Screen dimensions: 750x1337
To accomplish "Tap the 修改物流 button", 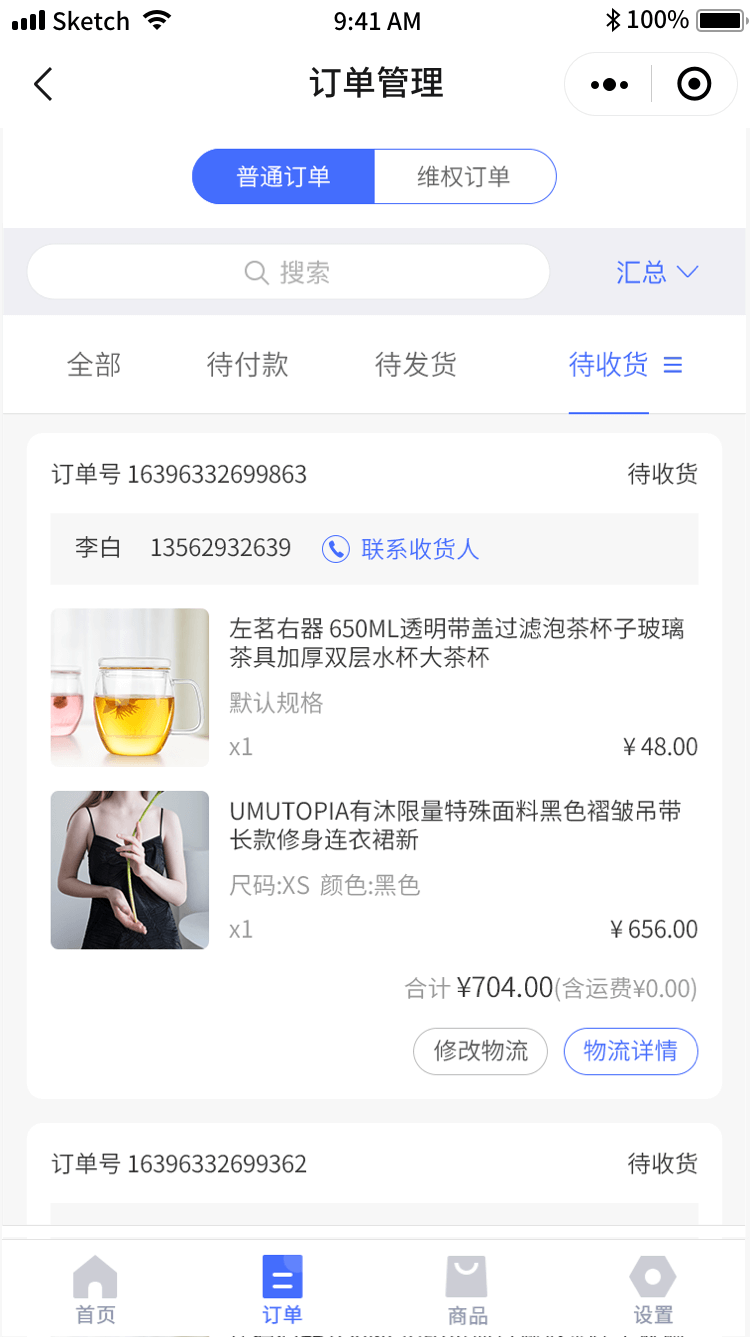I will coord(481,1051).
